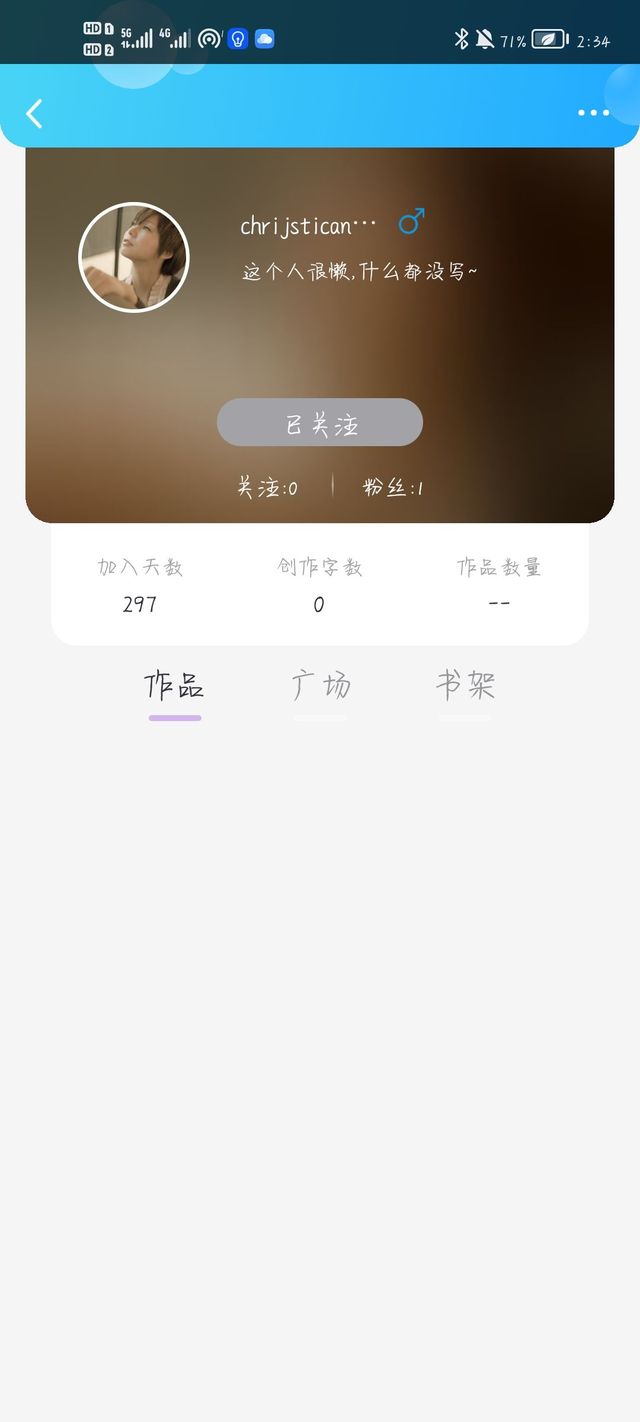View chrijstican's profile avatar
Image resolution: width=640 pixels, height=1422 pixels.
click(133, 257)
